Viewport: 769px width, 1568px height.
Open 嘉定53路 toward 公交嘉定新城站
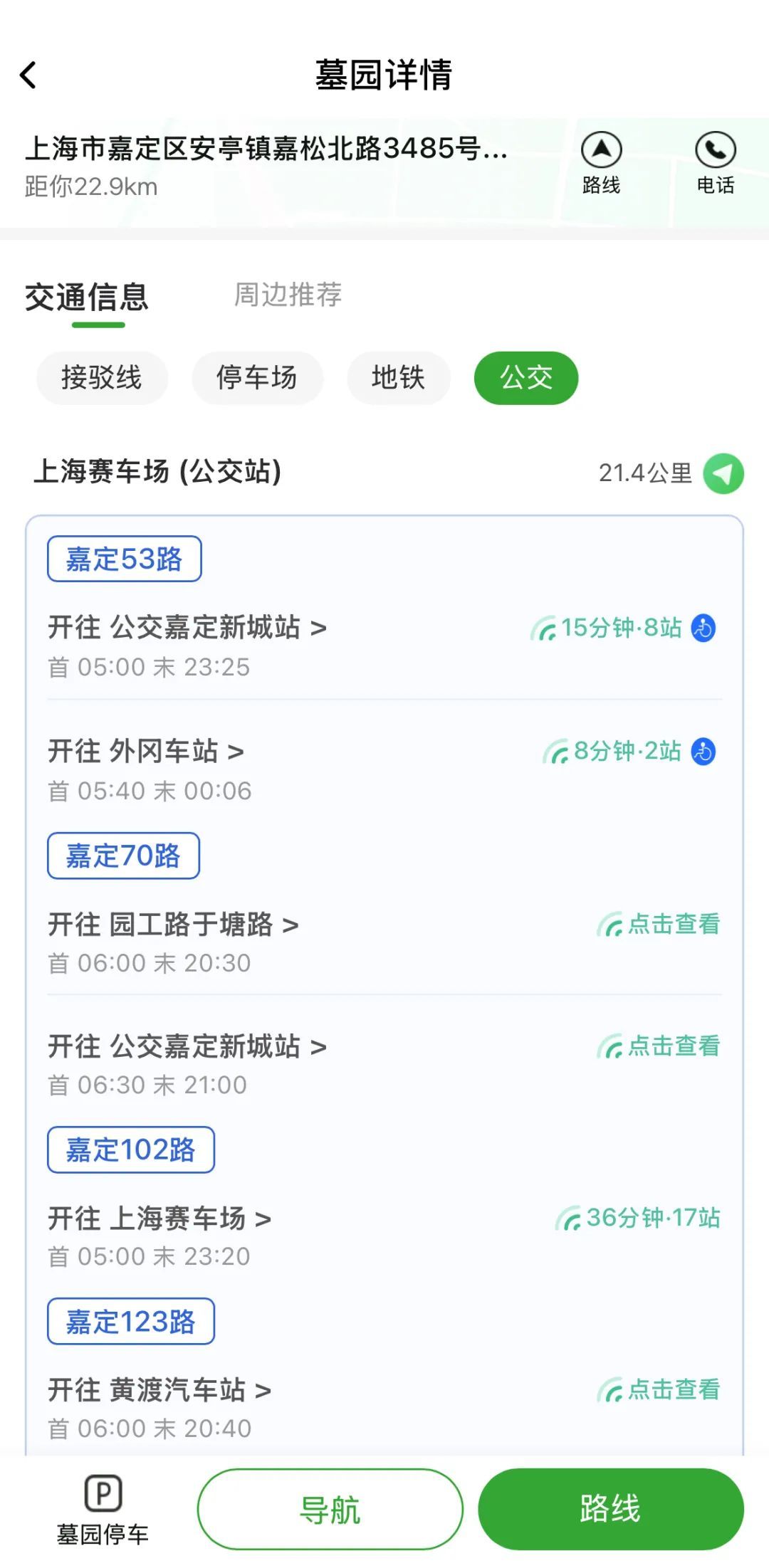187,628
